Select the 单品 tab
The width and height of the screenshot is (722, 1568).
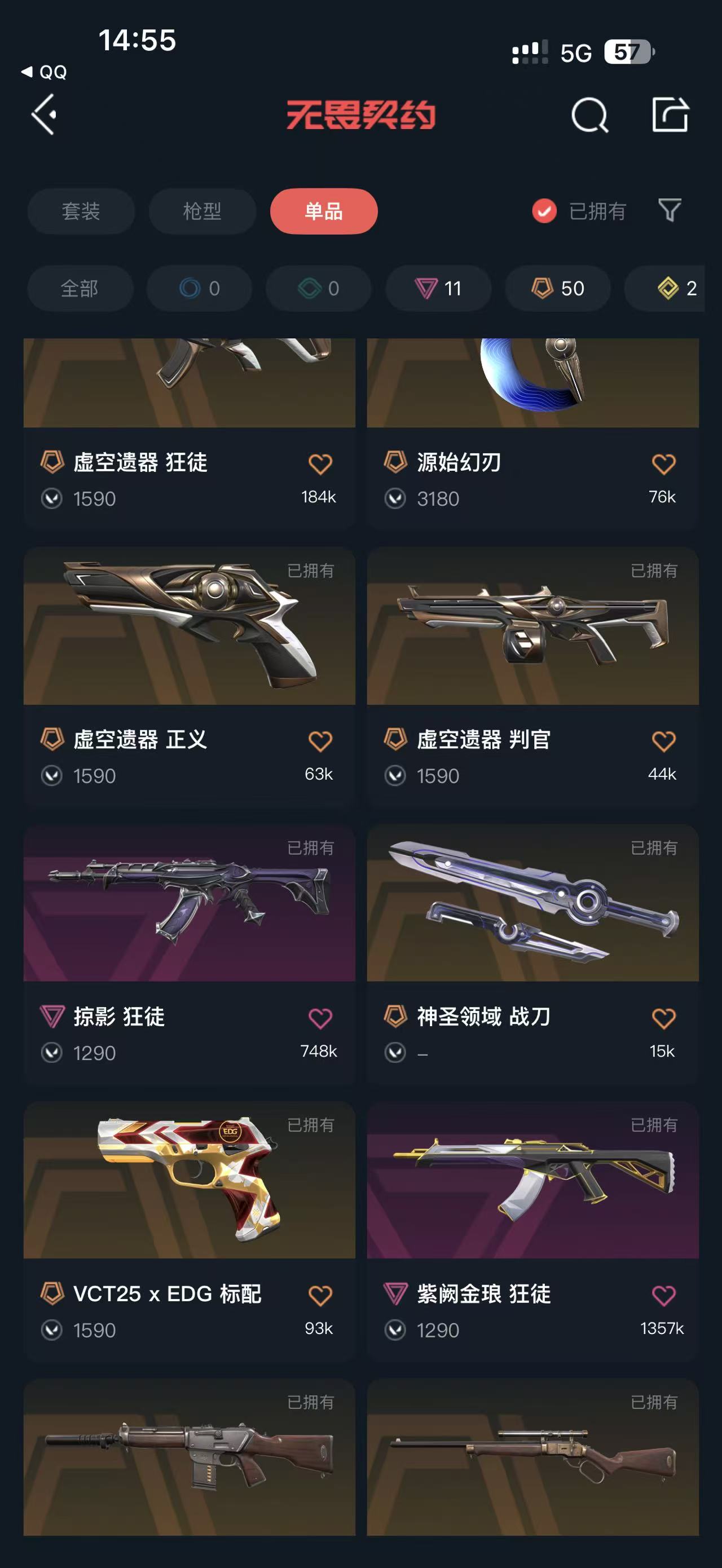tap(323, 211)
